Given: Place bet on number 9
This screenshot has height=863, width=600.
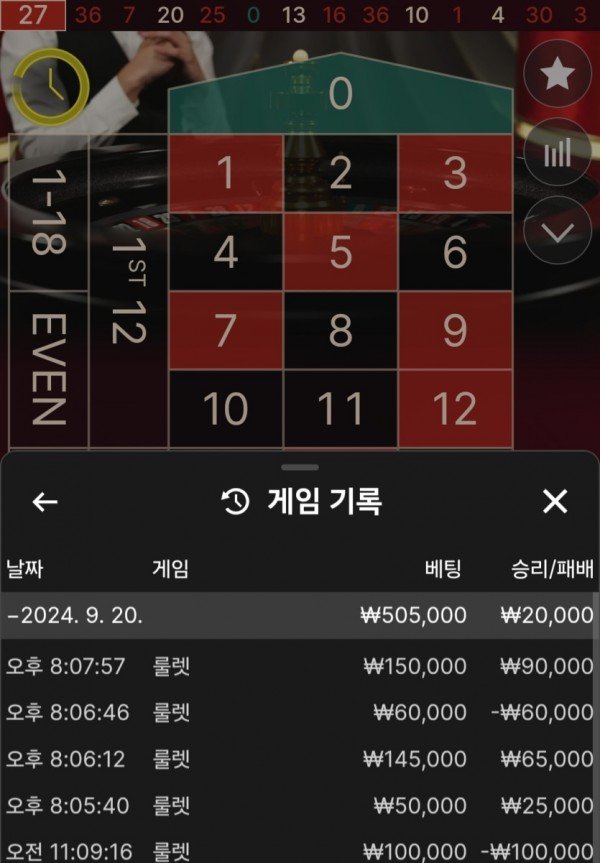Looking at the screenshot, I should point(455,330).
